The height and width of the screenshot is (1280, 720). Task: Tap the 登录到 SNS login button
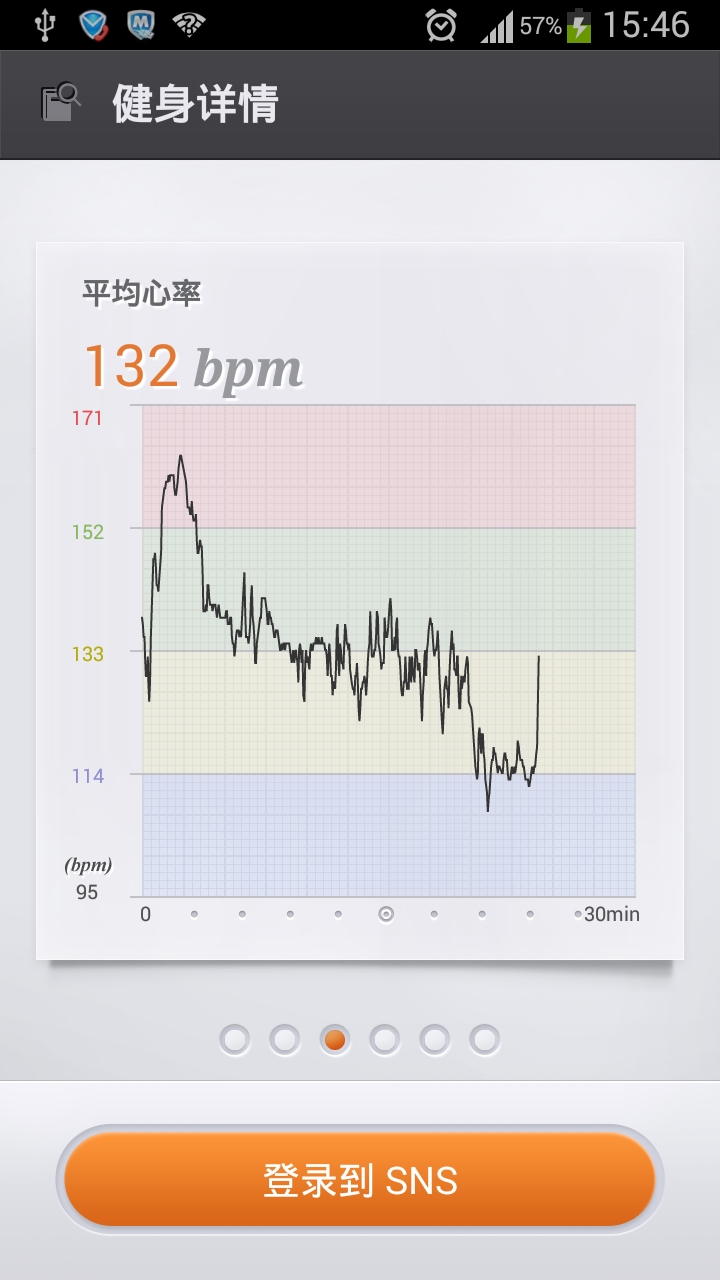click(x=360, y=1180)
